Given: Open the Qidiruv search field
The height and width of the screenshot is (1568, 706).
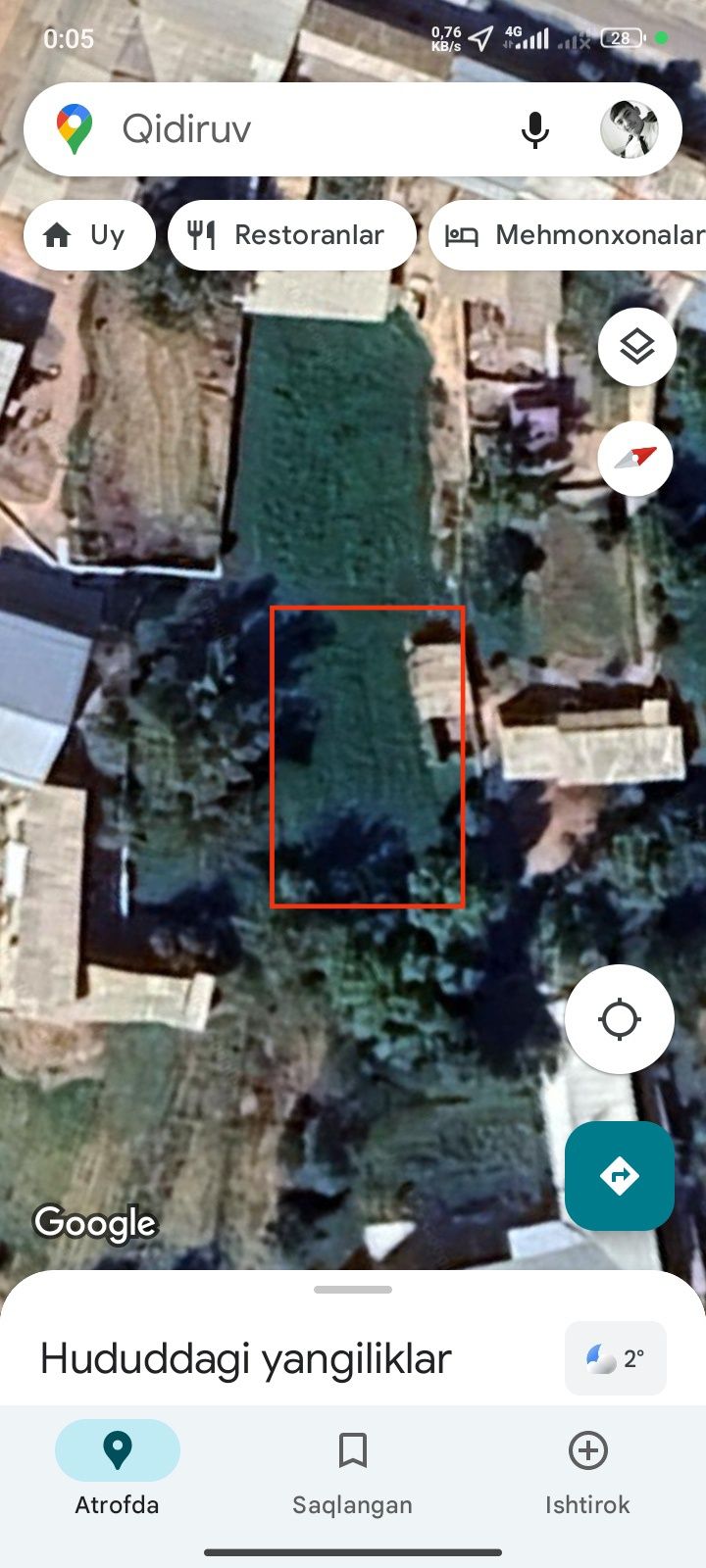Looking at the screenshot, I should [x=294, y=129].
